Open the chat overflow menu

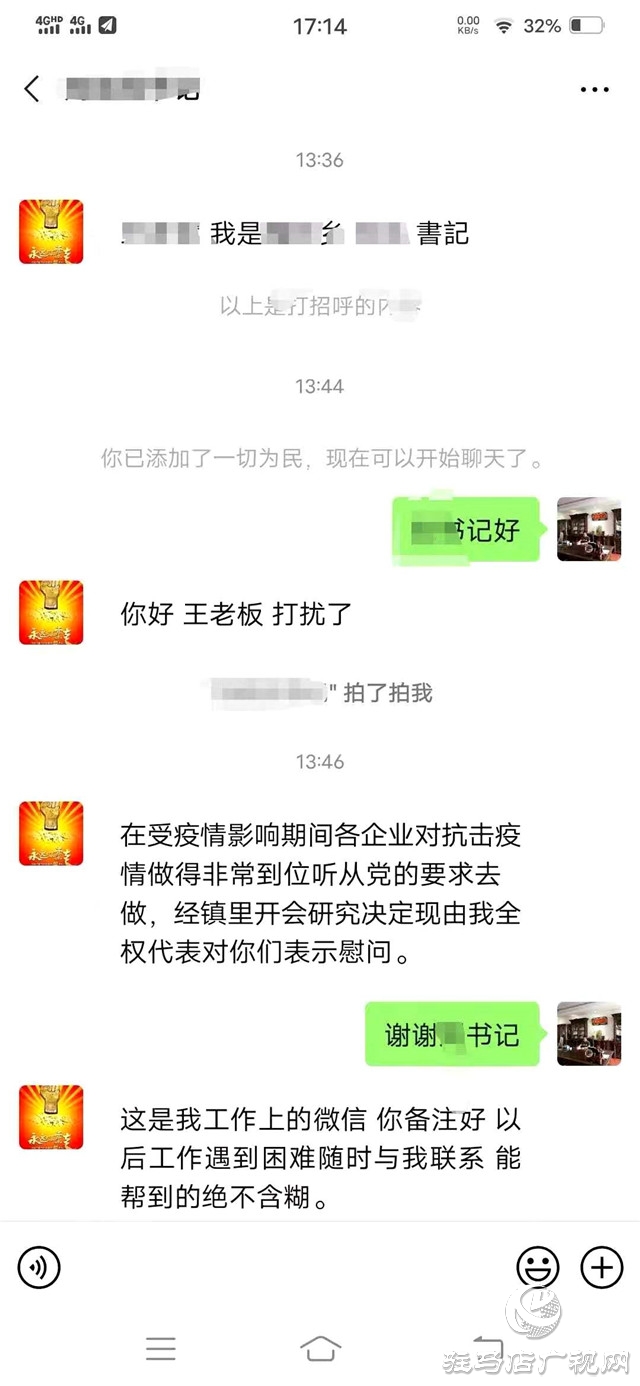[594, 89]
